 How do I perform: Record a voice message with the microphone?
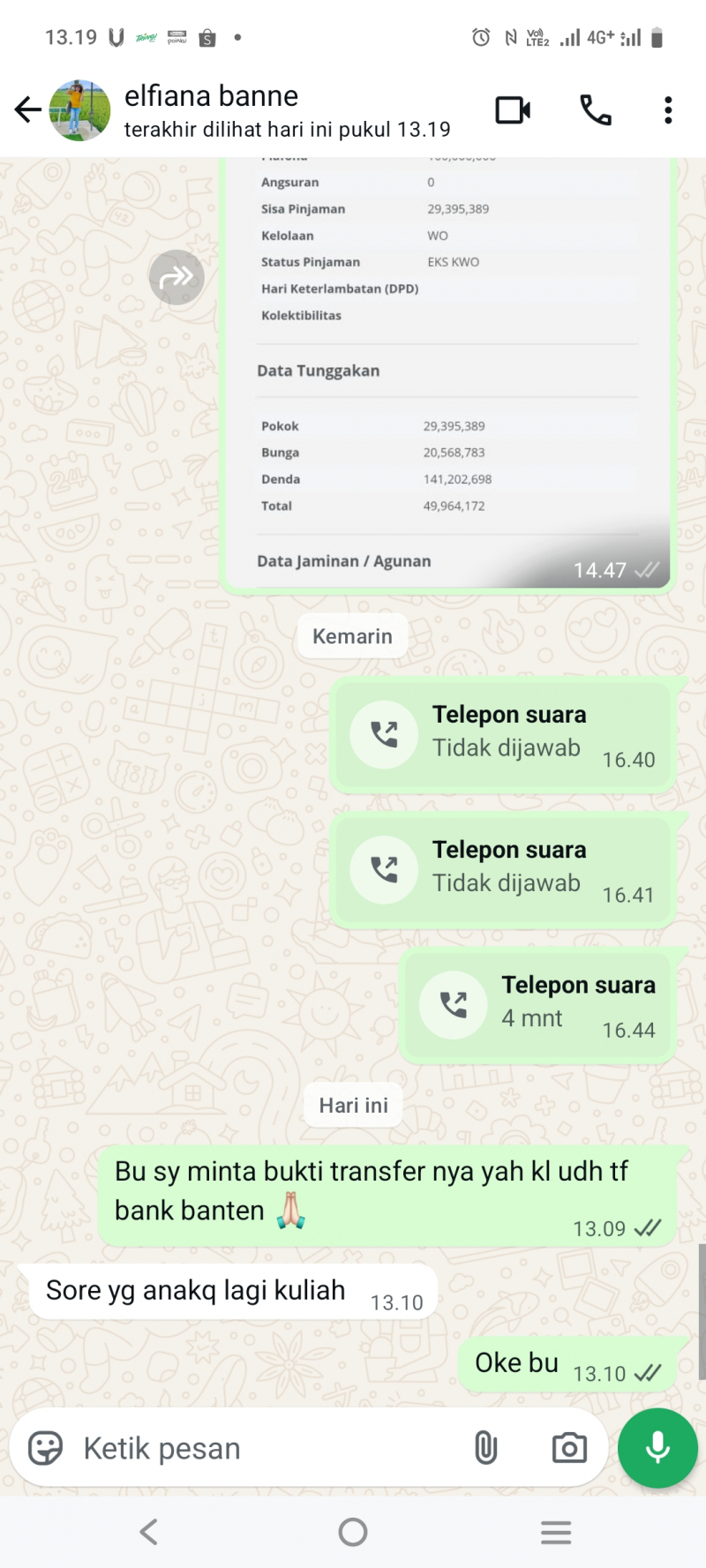(657, 1448)
